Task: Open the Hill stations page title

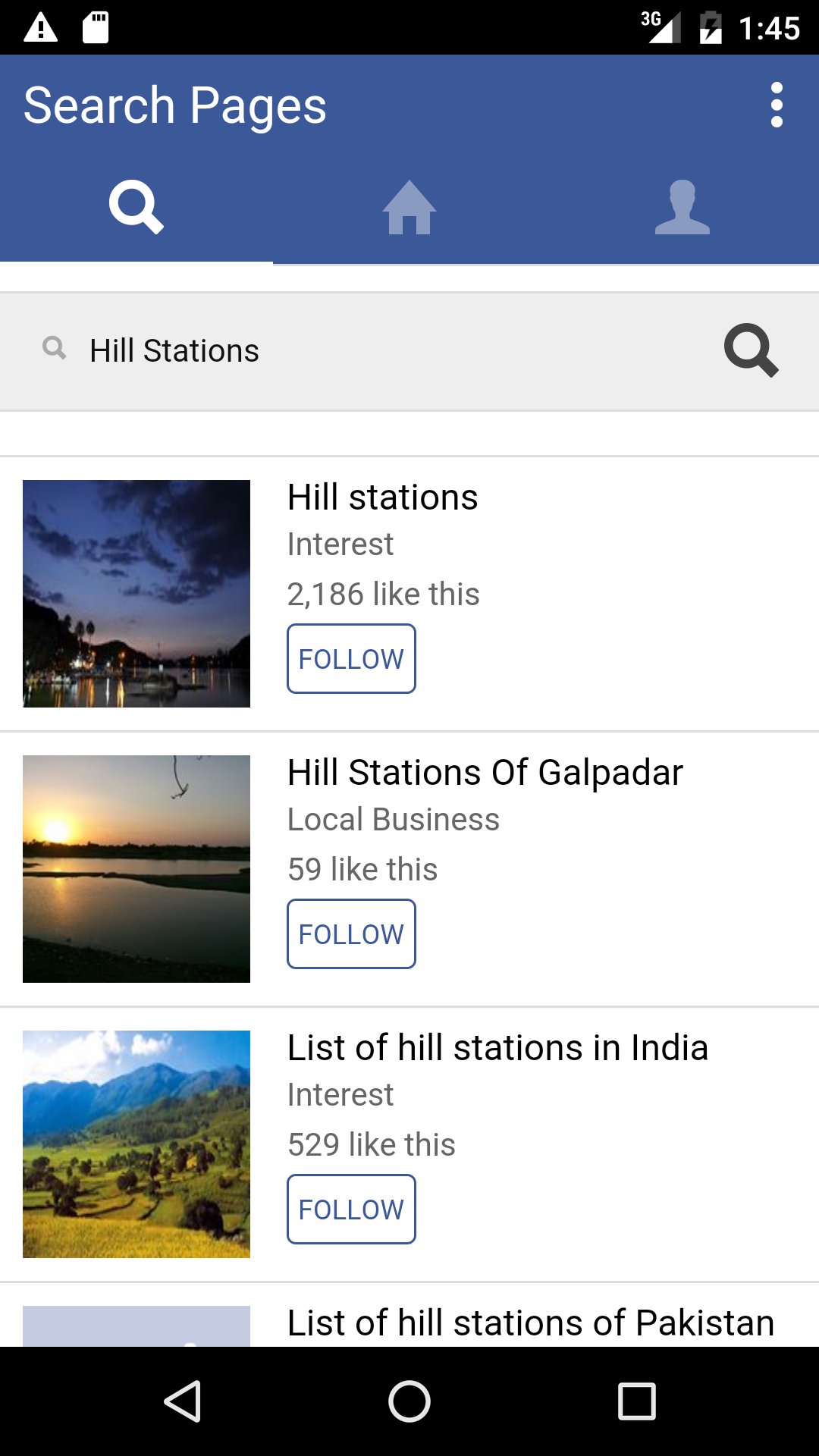Action: click(x=381, y=497)
